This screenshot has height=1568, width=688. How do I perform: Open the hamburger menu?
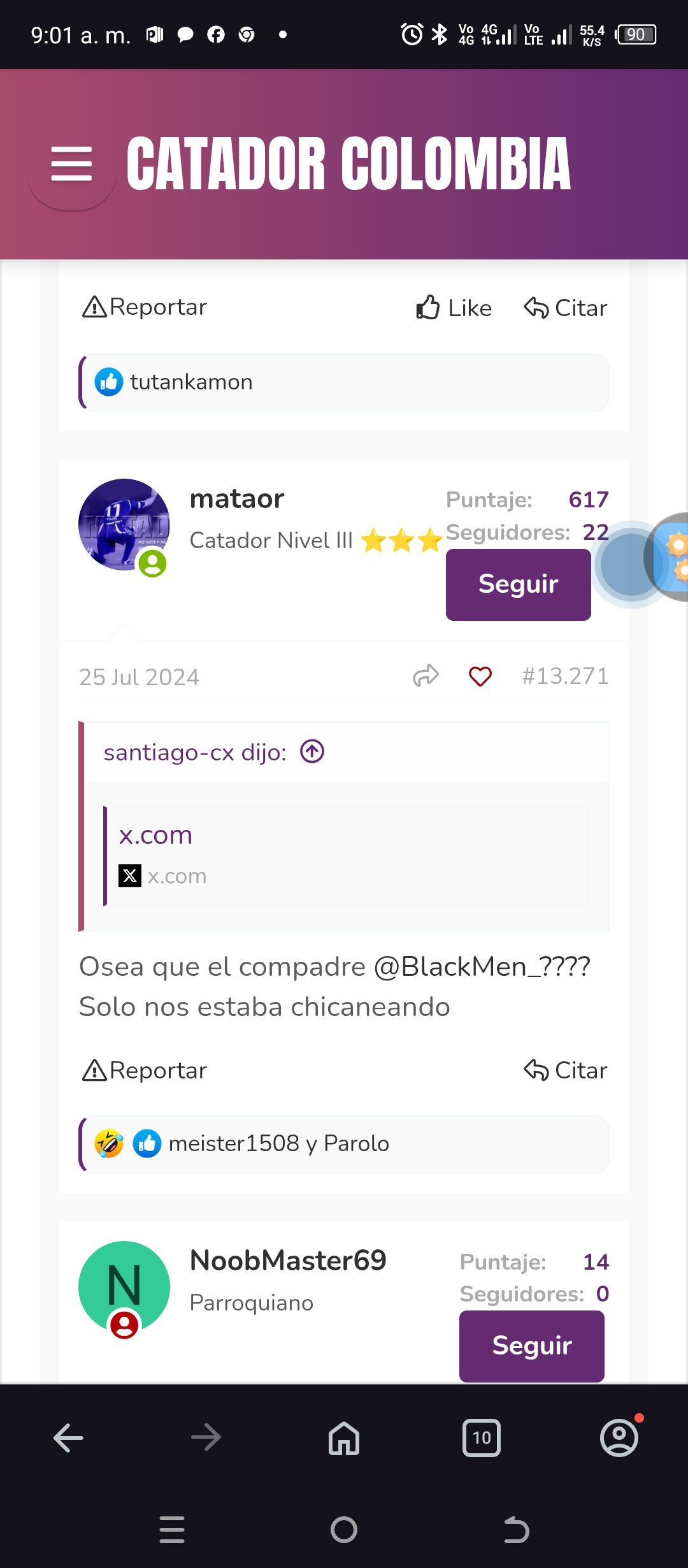tap(71, 164)
